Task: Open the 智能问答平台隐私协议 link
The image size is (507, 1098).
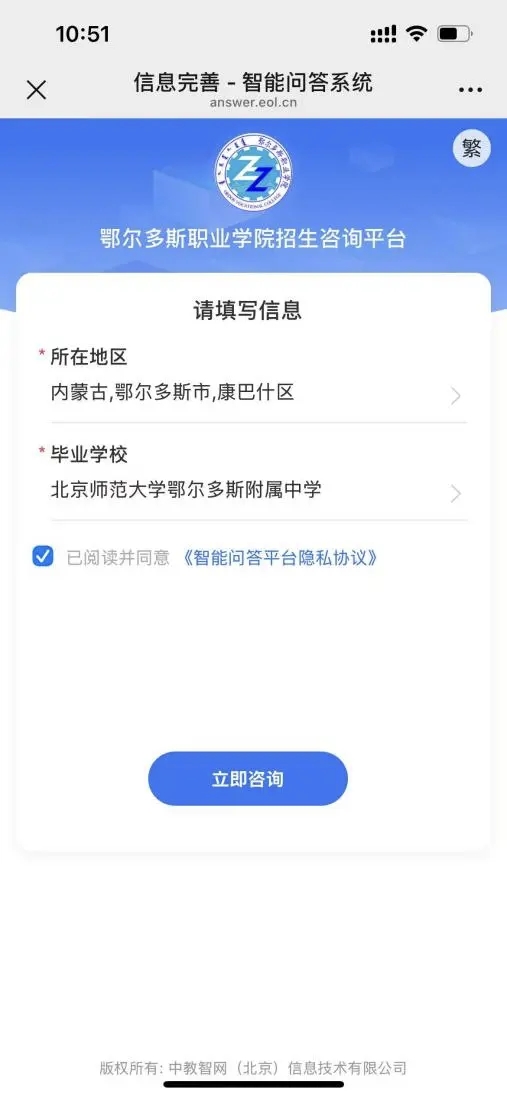Action: click(x=280, y=558)
